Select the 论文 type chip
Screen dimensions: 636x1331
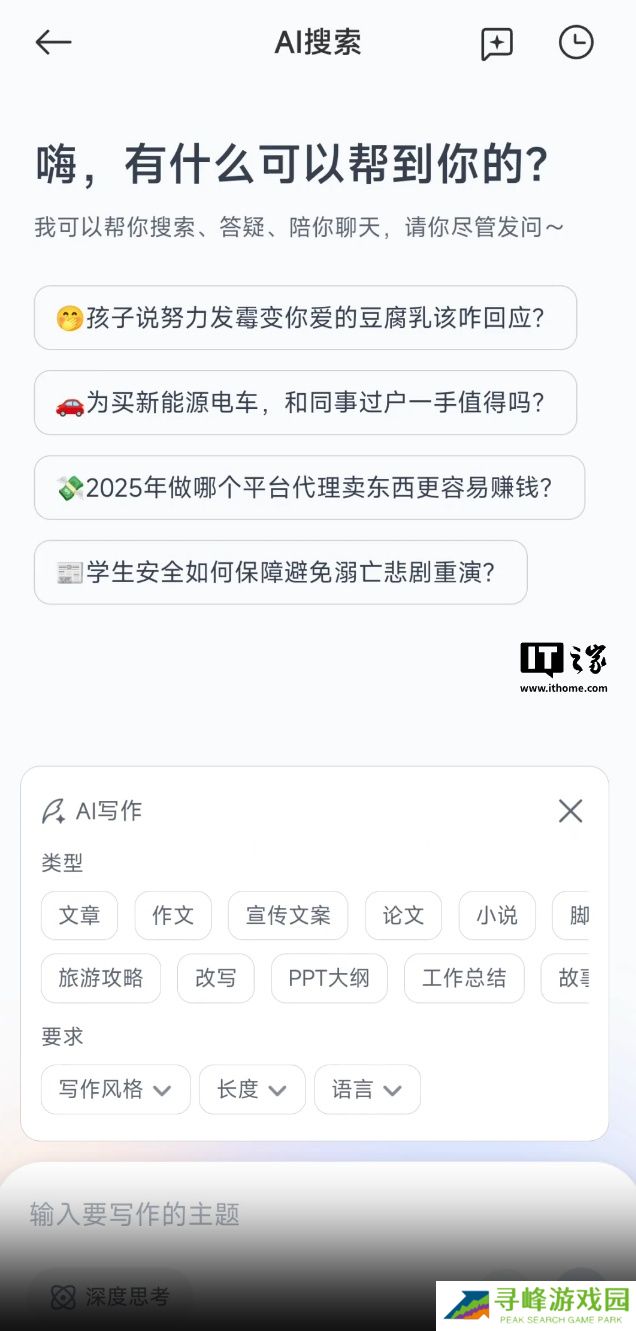tap(403, 916)
